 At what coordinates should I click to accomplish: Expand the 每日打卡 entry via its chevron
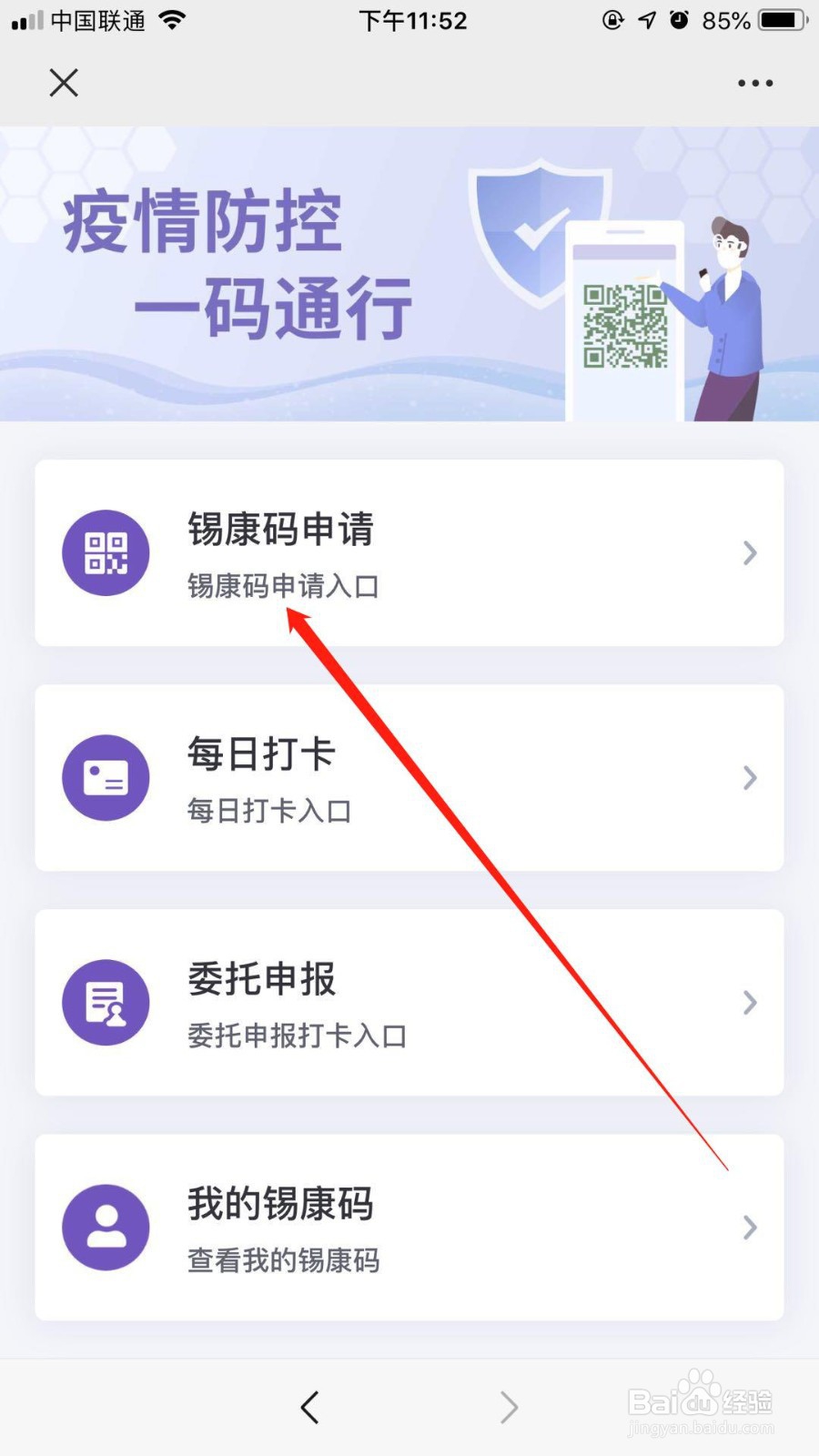(749, 778)
